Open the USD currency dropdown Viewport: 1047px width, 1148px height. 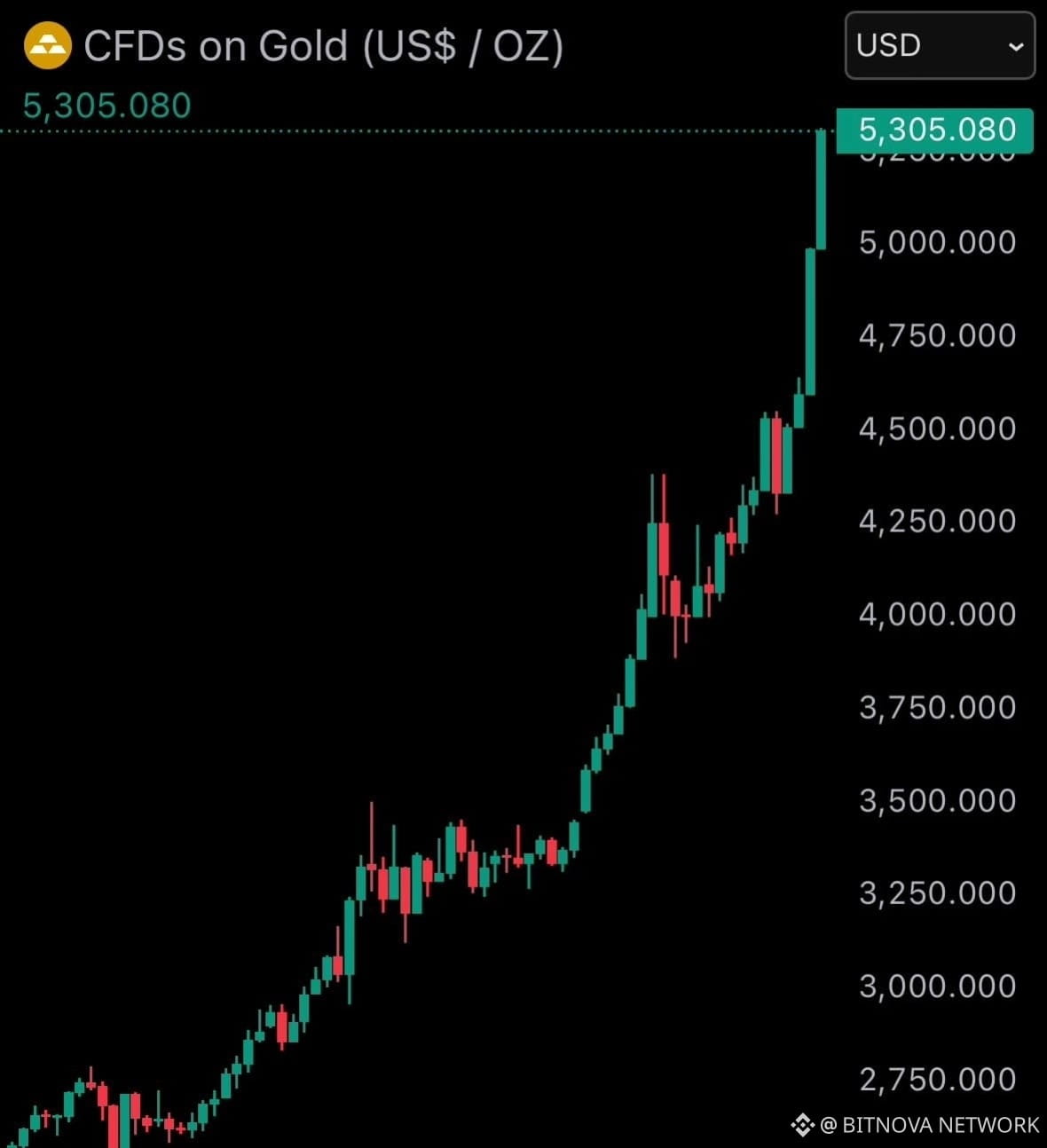(940, 45)
